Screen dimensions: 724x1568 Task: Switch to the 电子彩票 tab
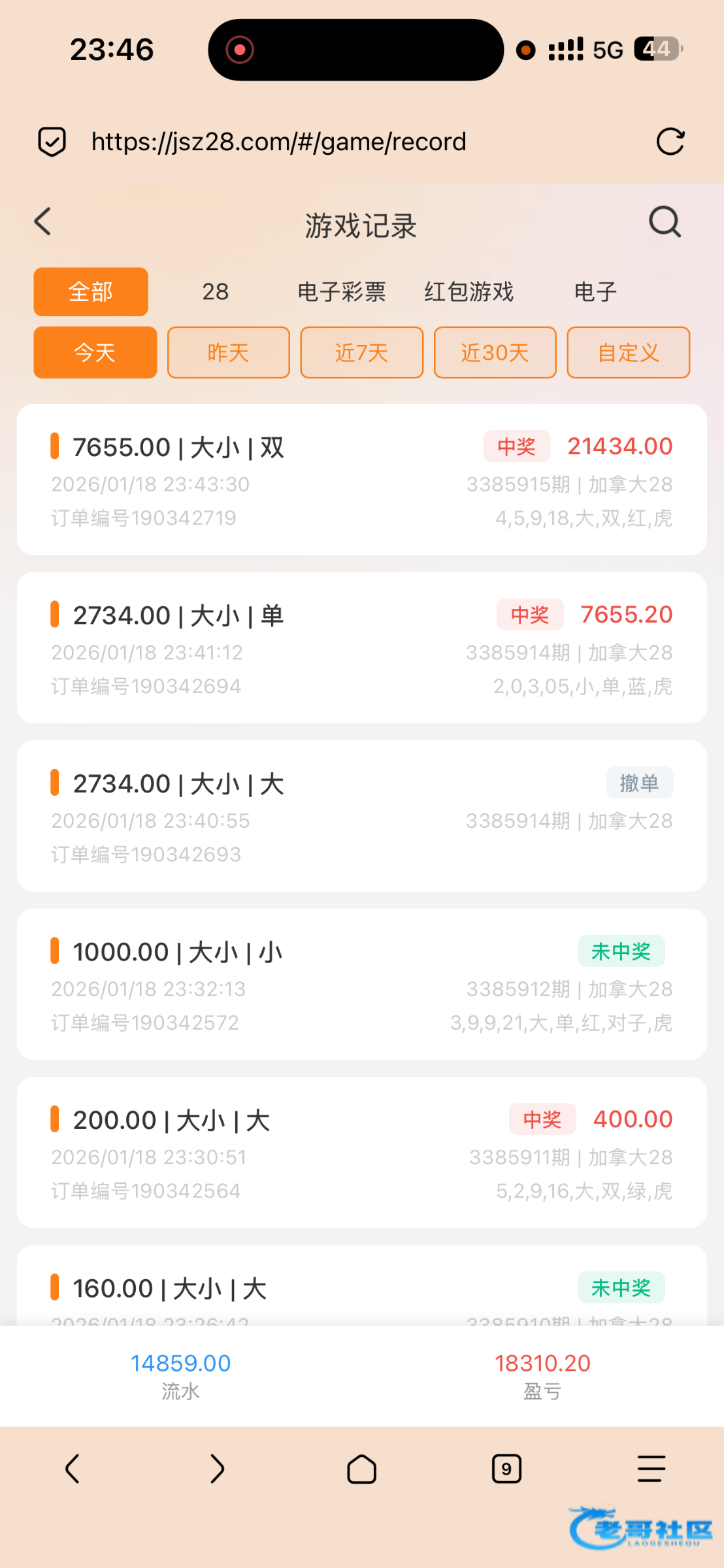(341, 291)
